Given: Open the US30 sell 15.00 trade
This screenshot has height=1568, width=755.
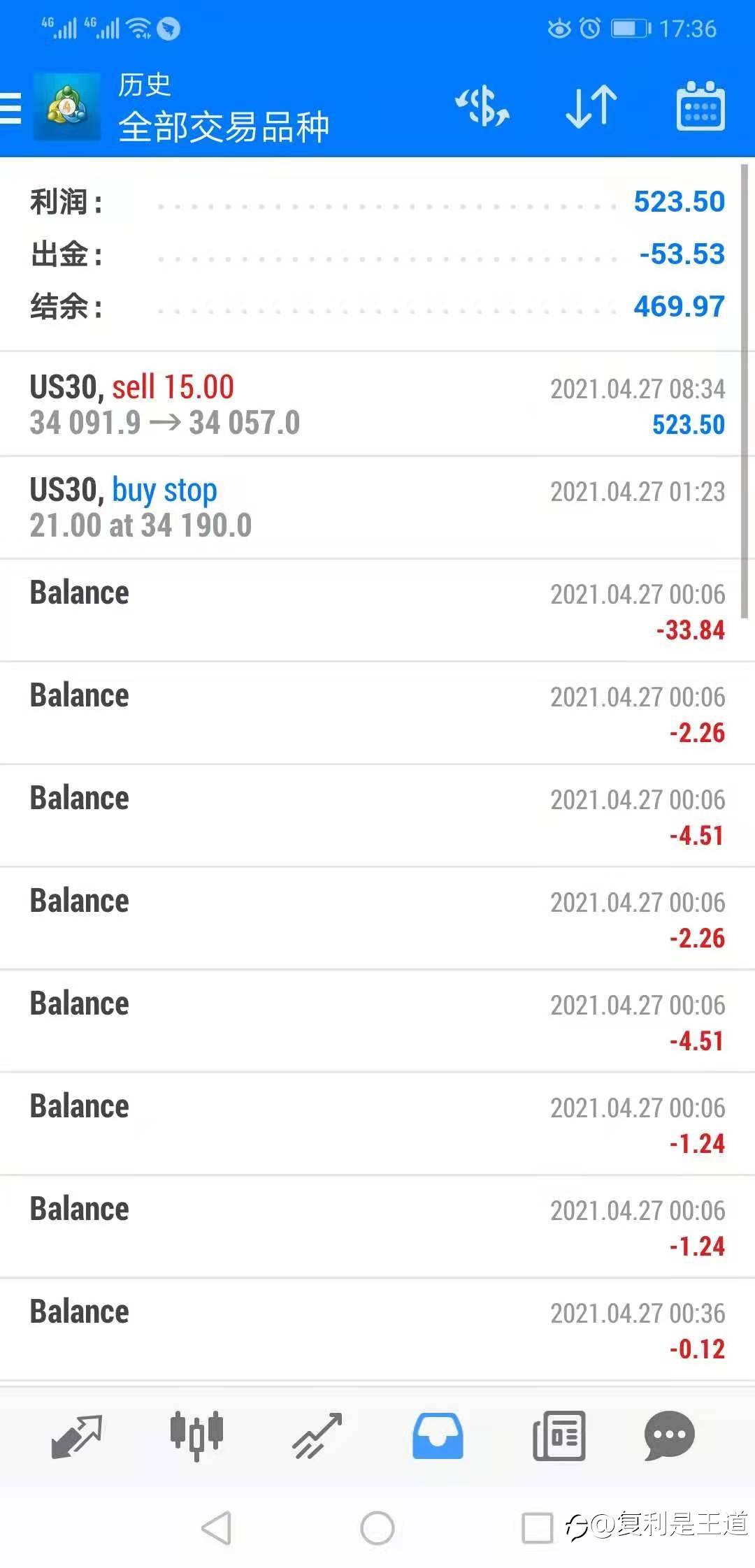Looking at the screenshot, I should tap(377, 405).
